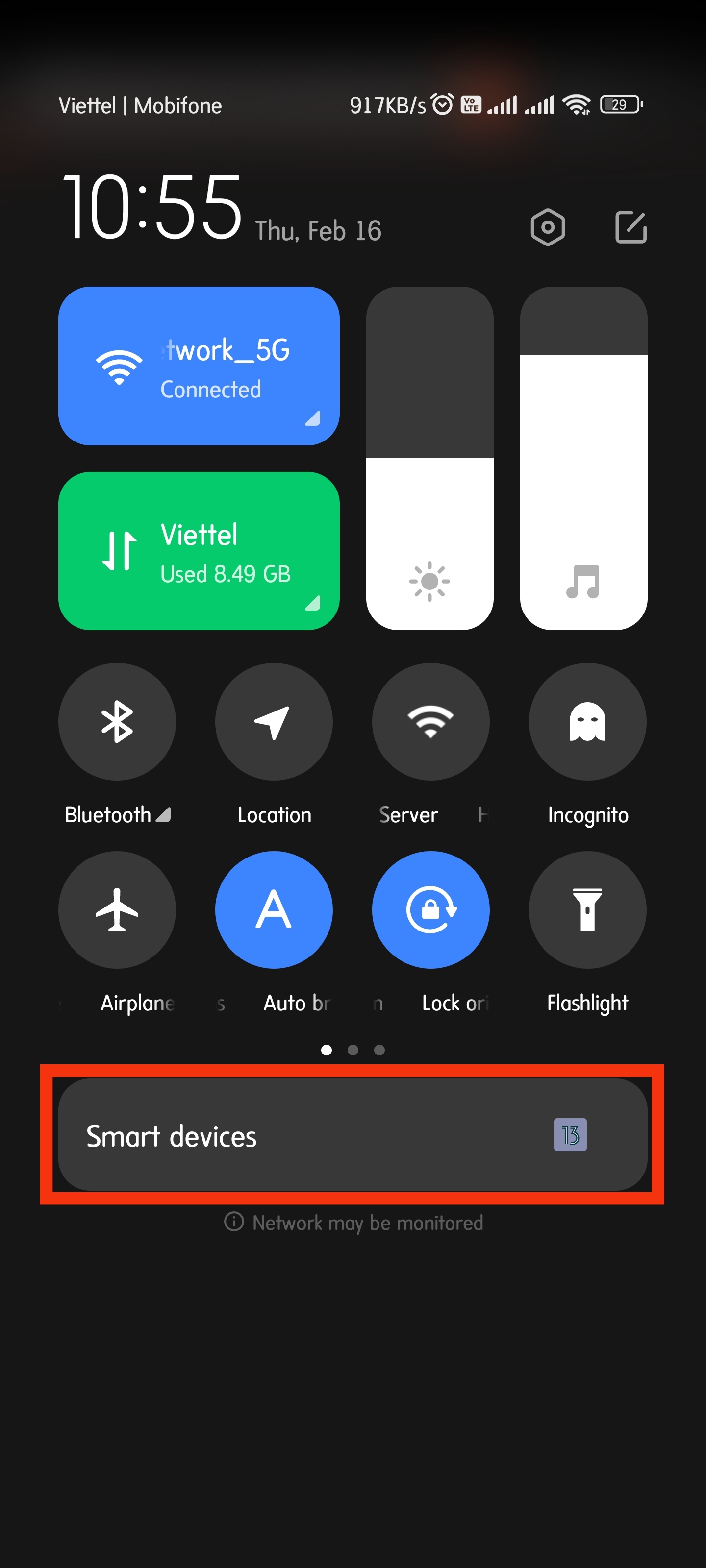The width and height of the screenshot is (706, 1568).
Task: Edit the quick settings tiles
Action: (x=630, y=228)
